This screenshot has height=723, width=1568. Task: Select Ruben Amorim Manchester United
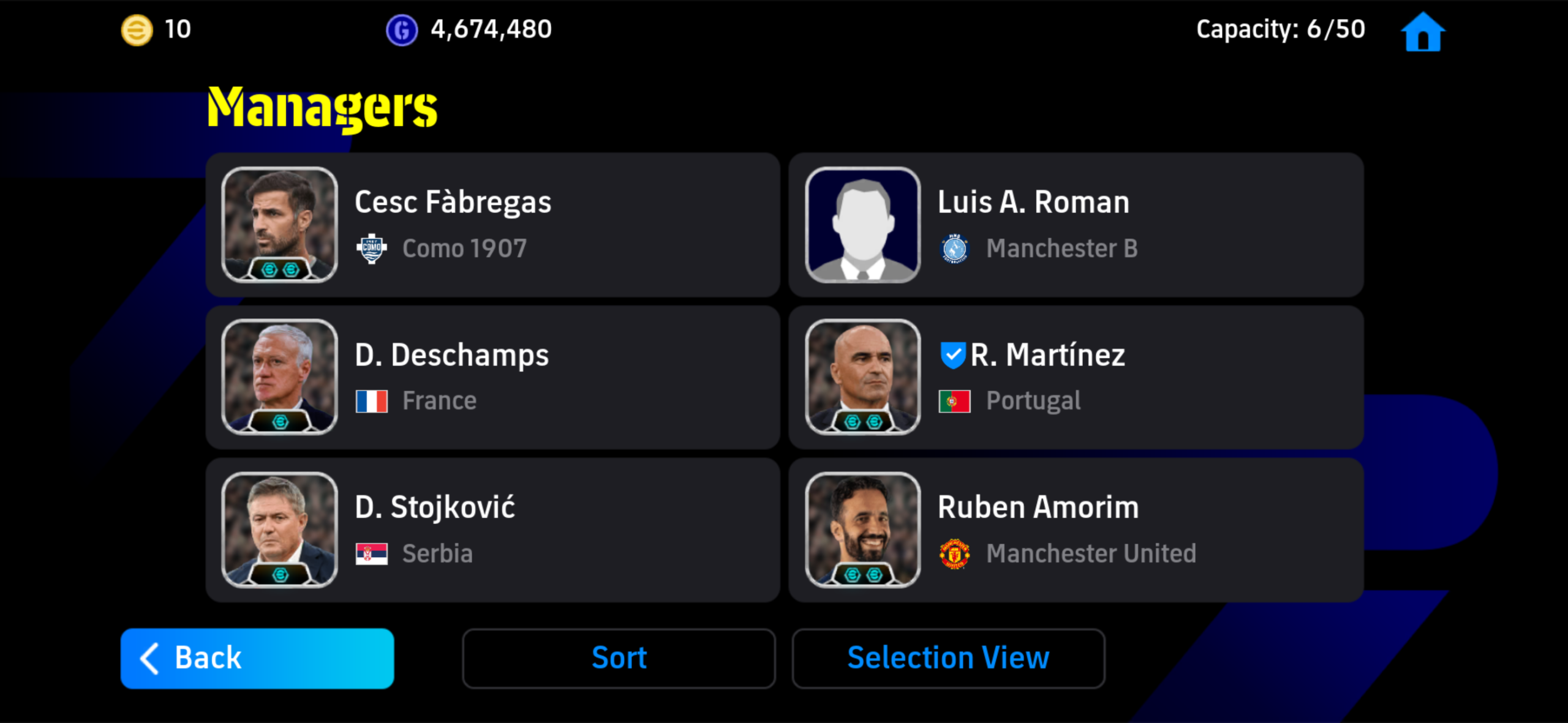[x=1076, y=530]
